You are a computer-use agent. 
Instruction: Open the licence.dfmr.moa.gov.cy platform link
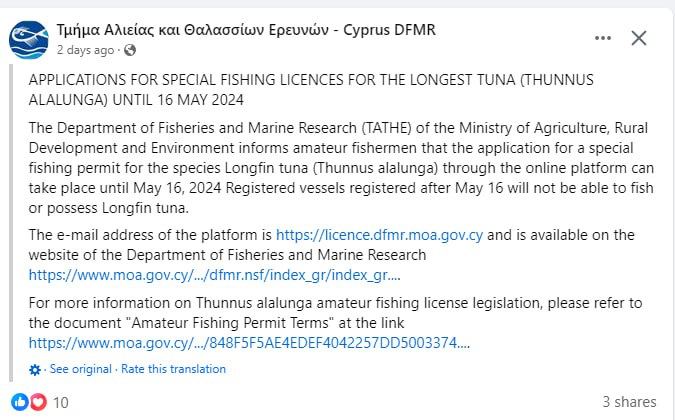tap(379, 235)
